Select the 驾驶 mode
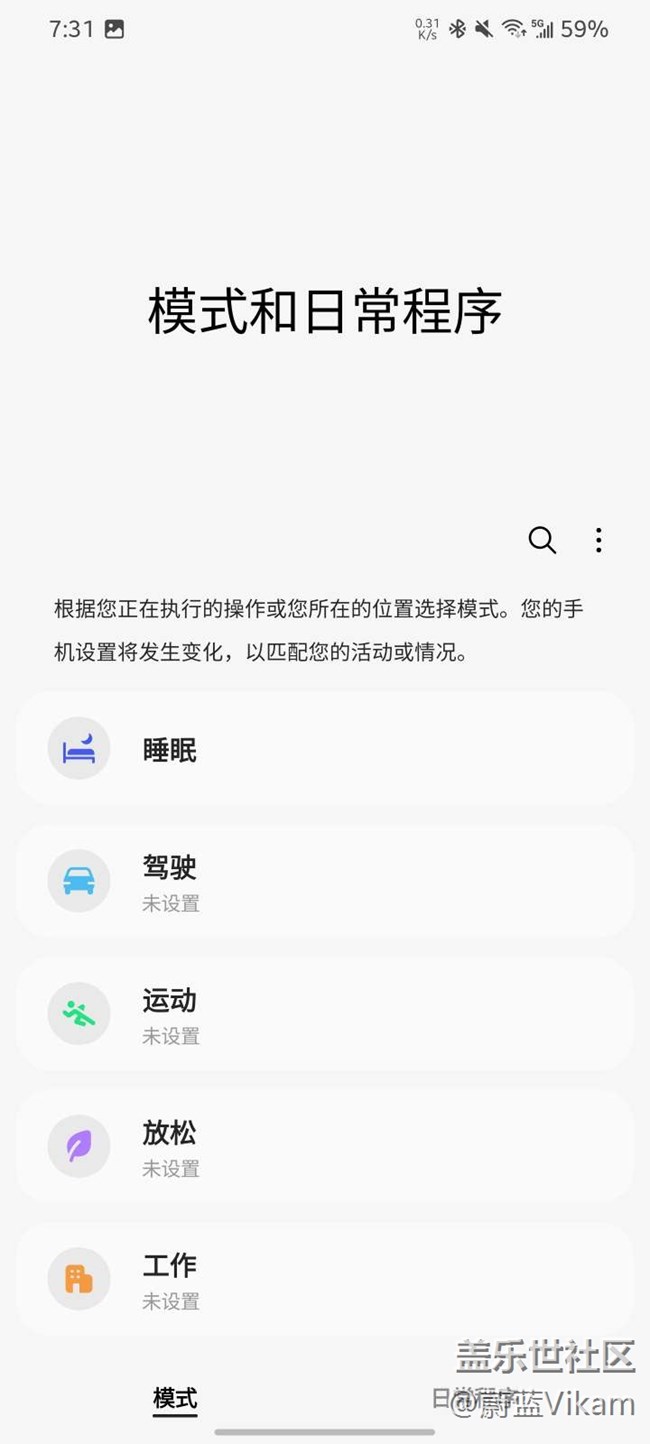The image size is (650, 1444). coord(324,881)
